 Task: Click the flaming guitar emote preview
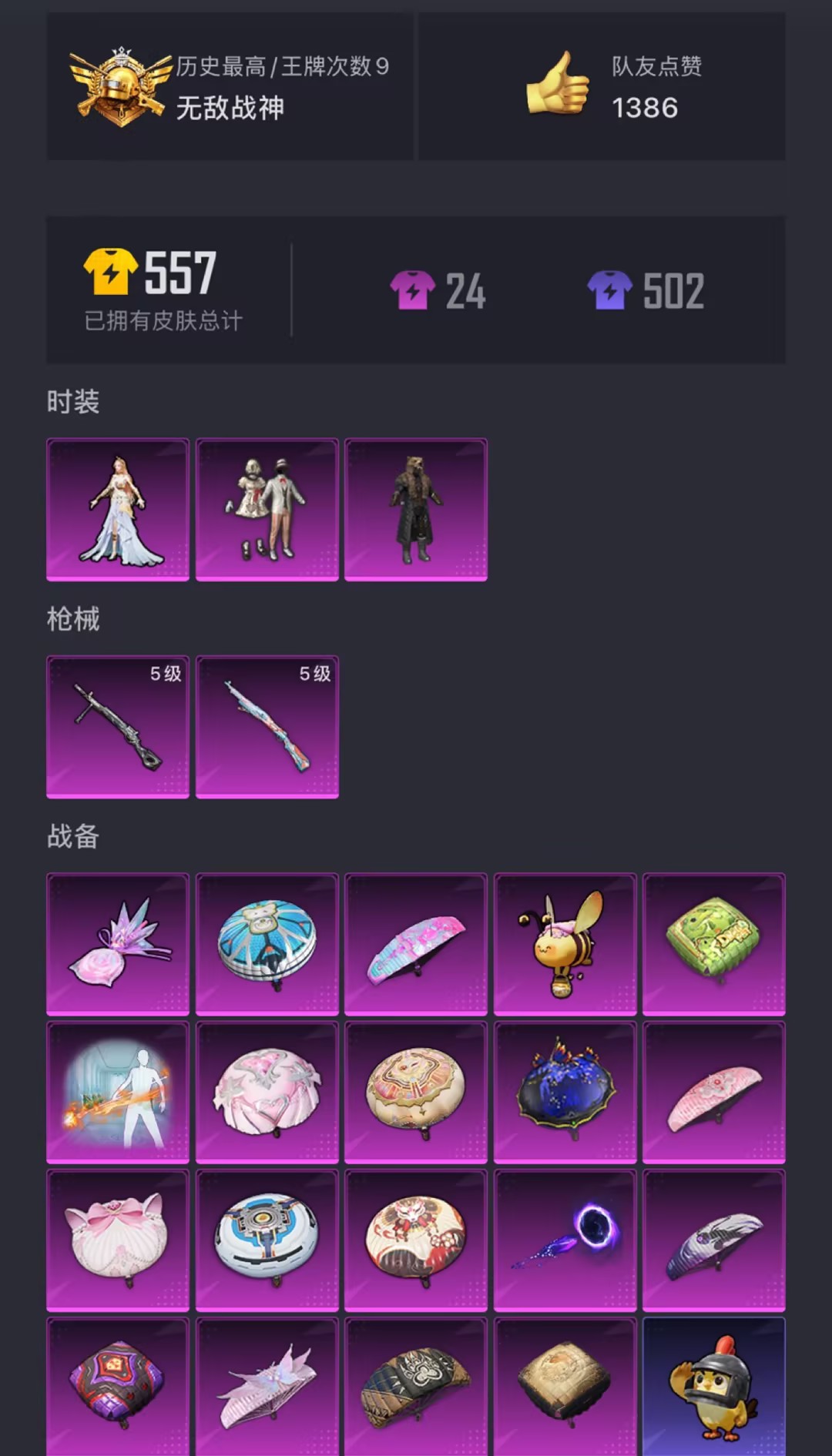(116, 1090)
